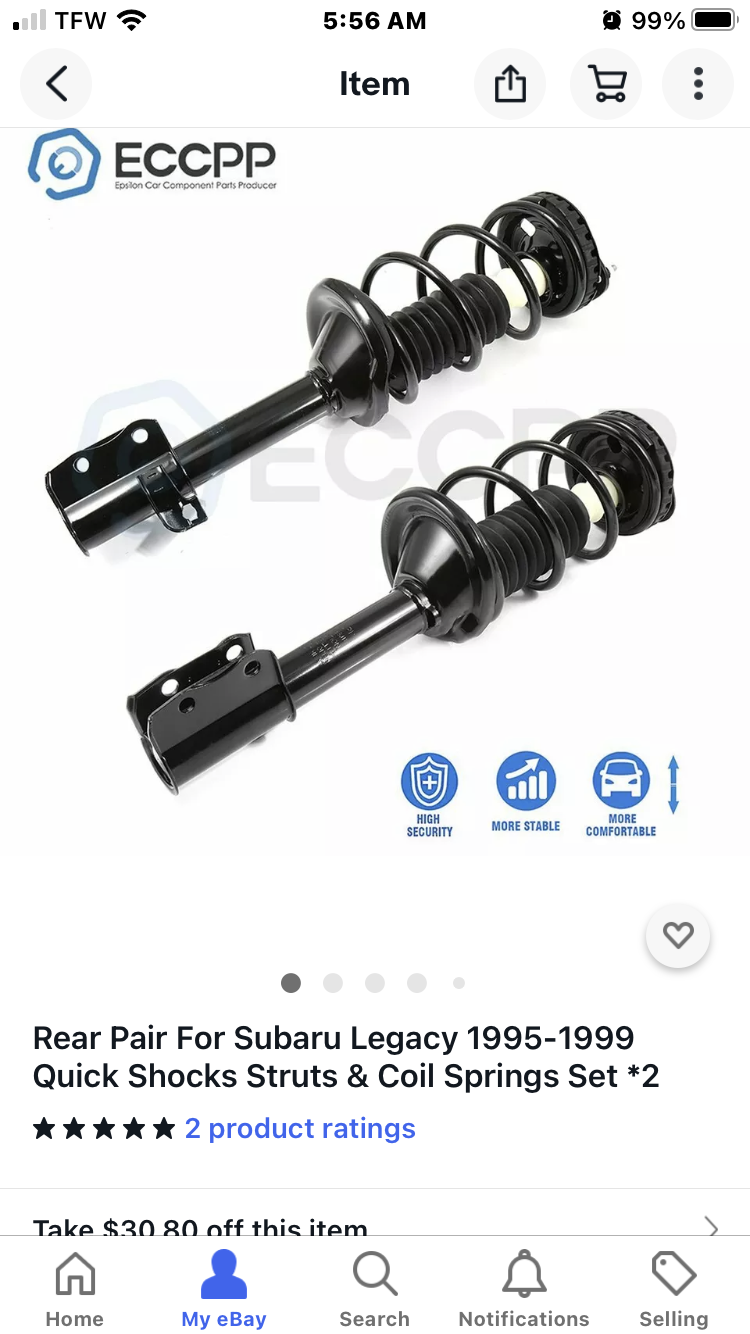Switch to the My eBay tab
The height and width of the screenshot is (1334, 750).
224,1289
